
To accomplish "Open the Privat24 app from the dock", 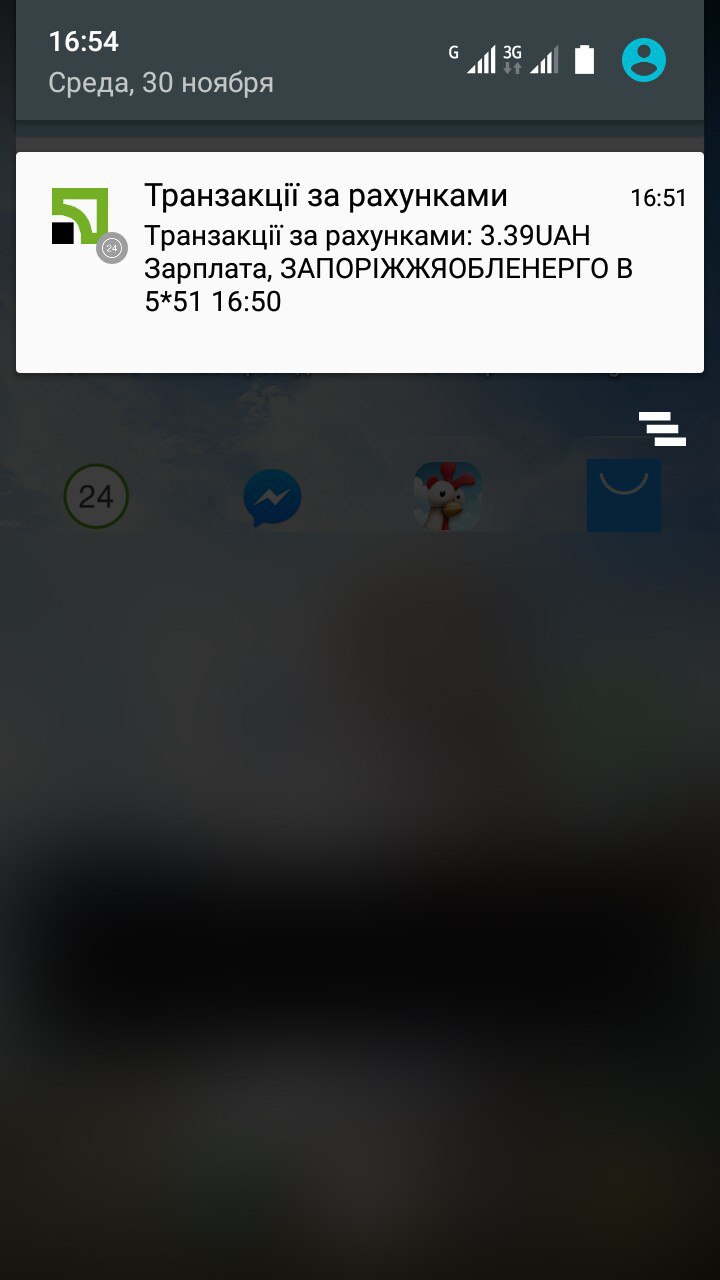I will pos(97,497).
